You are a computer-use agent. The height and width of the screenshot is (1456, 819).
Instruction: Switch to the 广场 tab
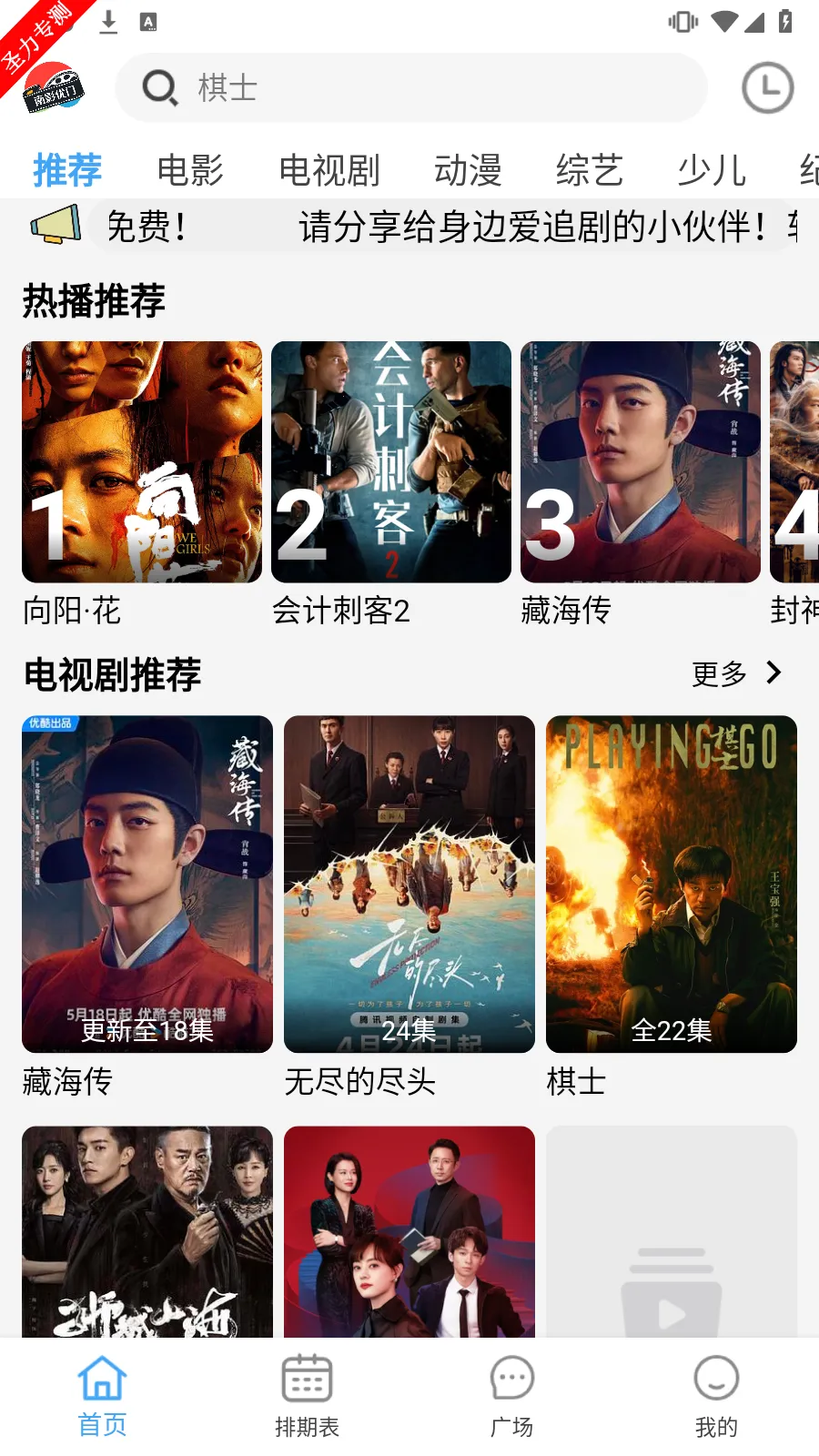pos(511,1396)
